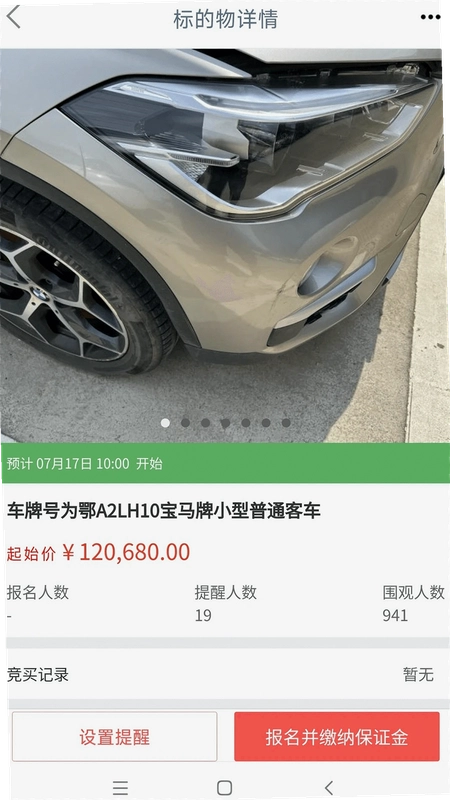This screenshot has width=450, height=800.
Task: Go back using the top-left arrow
Action: coord(14,17)
